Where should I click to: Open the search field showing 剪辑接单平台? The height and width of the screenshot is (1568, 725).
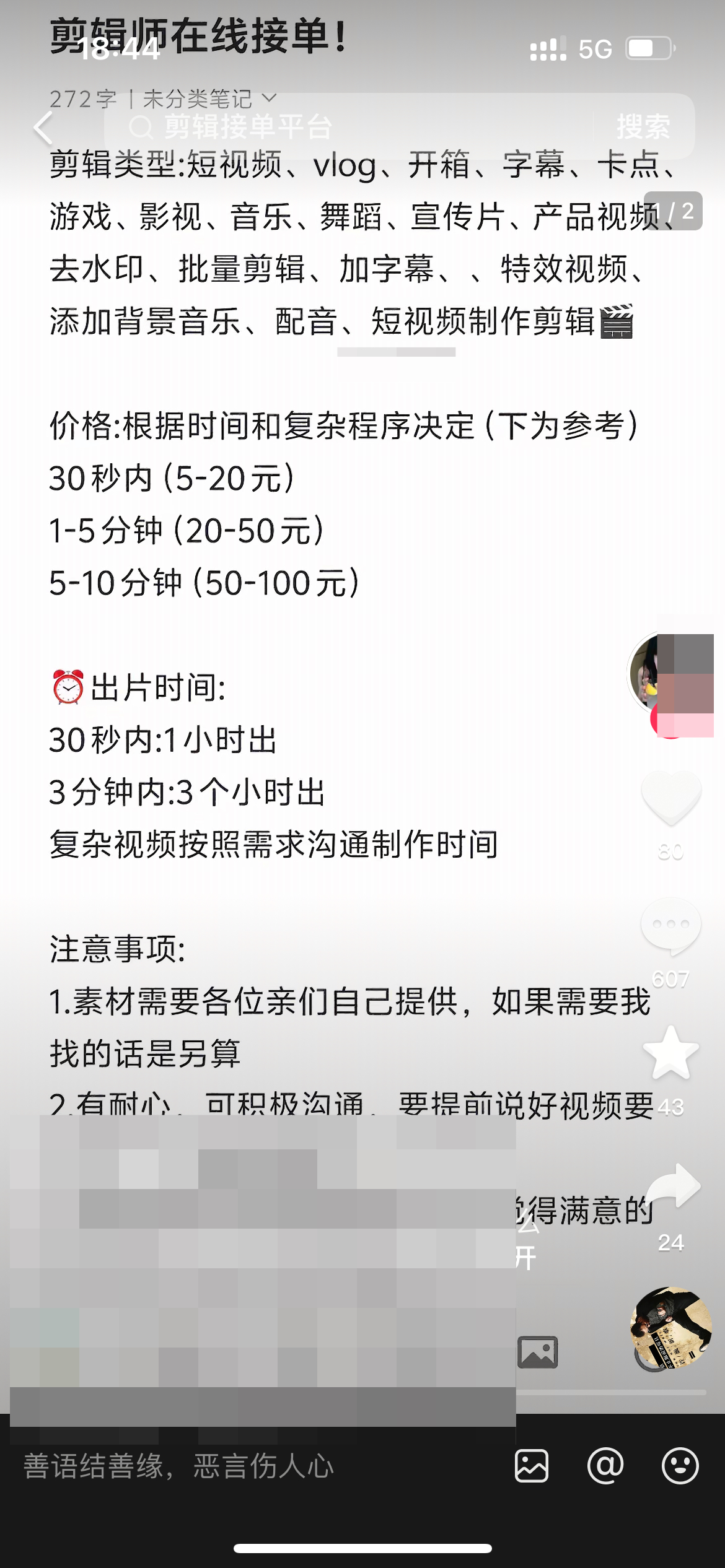click(x=347, y=127)
